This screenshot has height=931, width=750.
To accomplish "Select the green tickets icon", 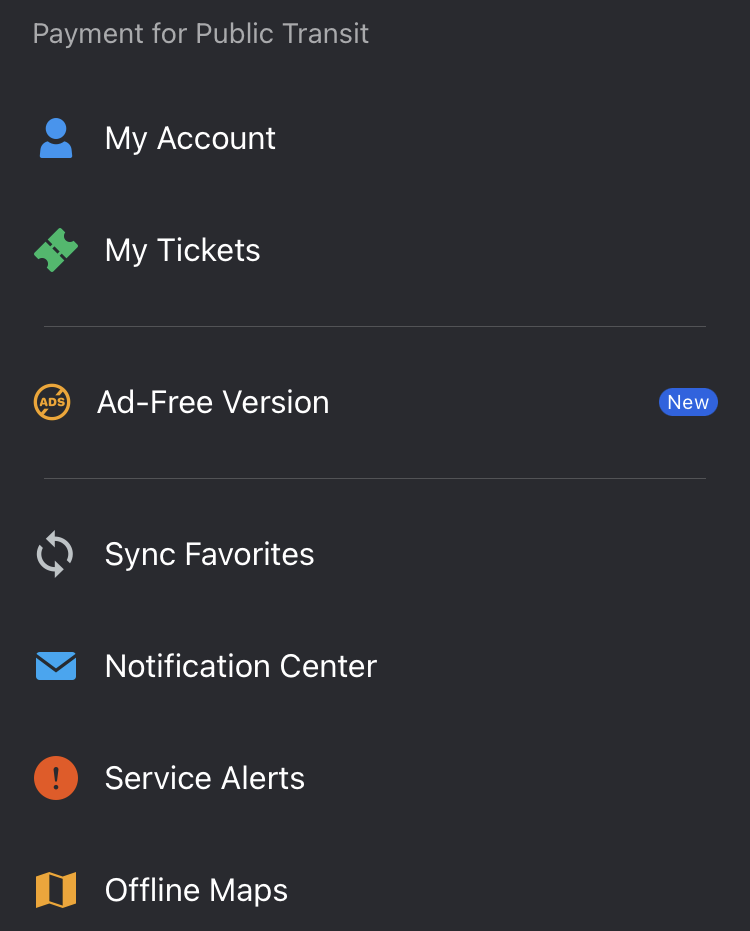I will [x=55, y=250].
